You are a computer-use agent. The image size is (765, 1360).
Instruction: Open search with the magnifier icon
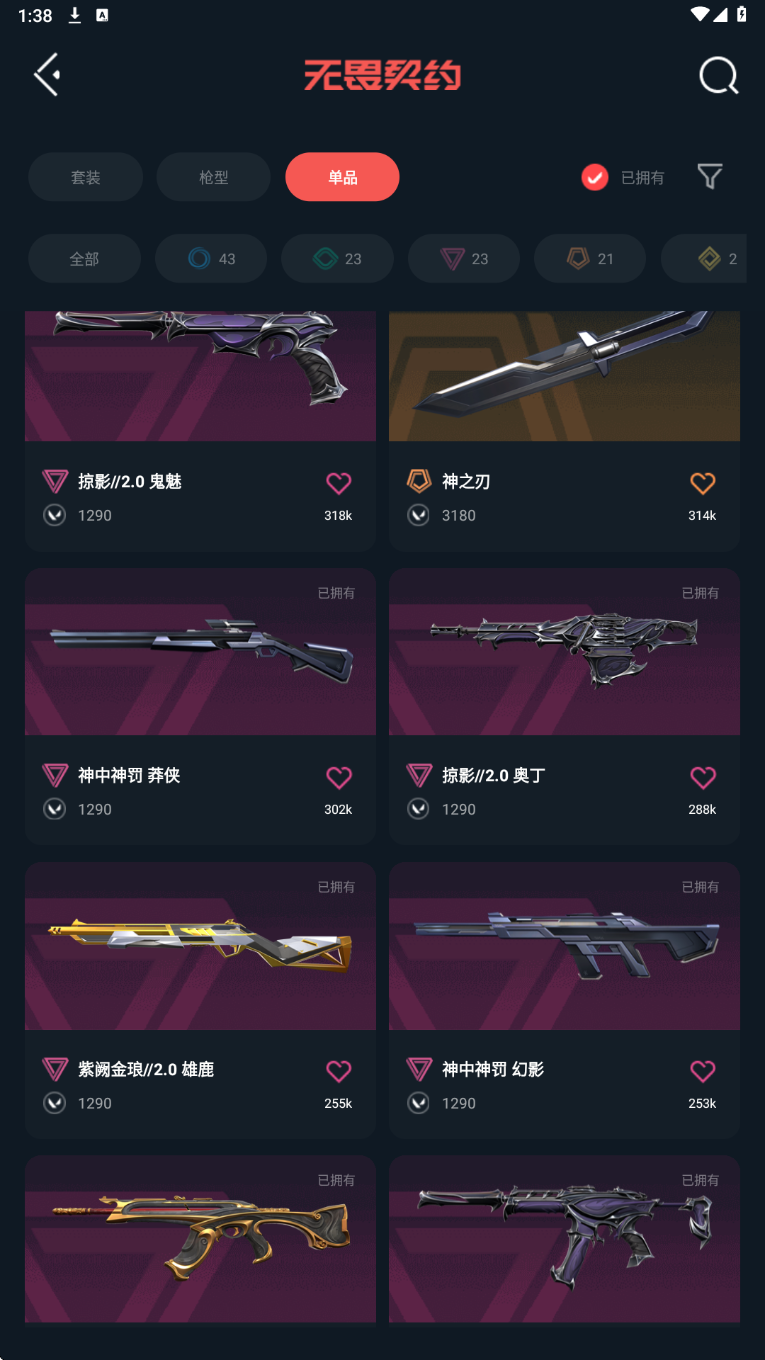pyautogui.click(x=718, y=75)
